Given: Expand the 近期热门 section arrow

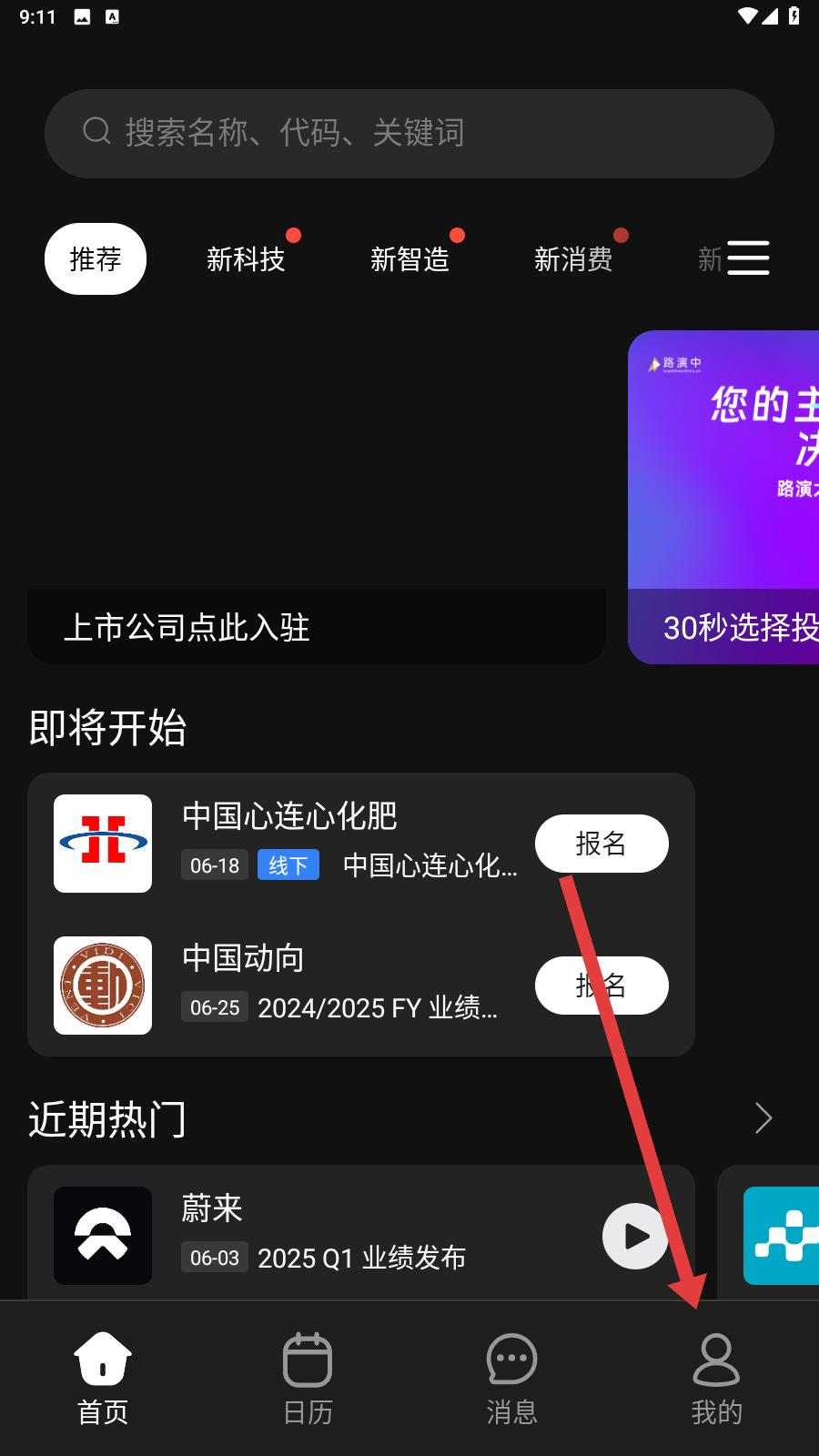Looking at the screenshot, I should point(763,1118).
